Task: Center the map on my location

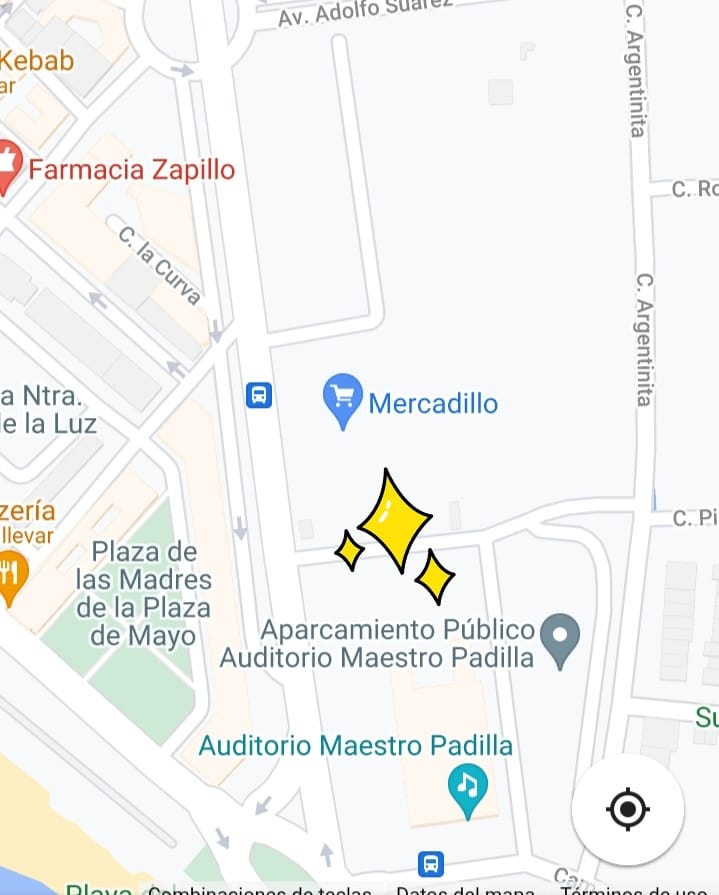Action: point(627,808)
